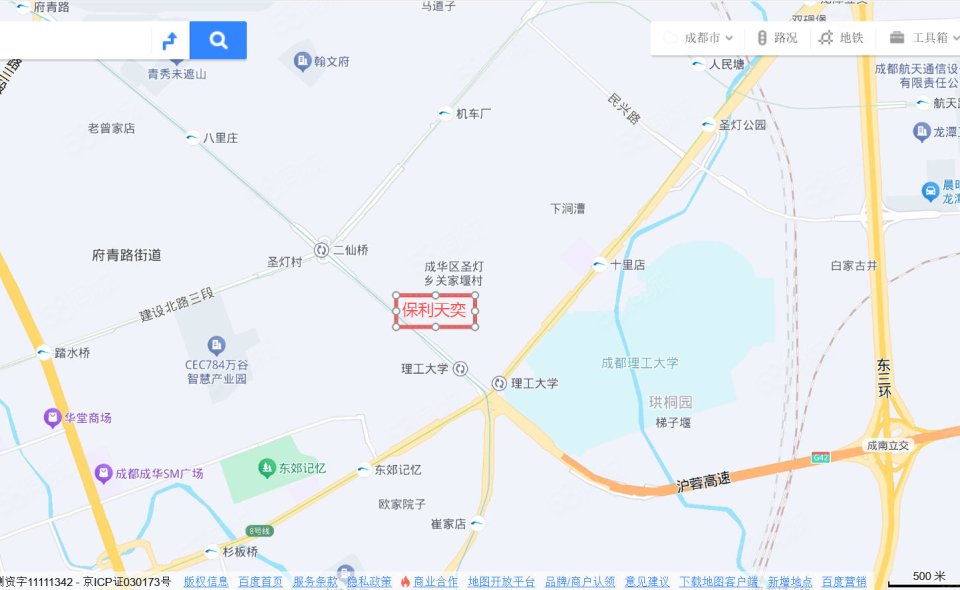Show the 地铁 subway map

coord(840,38)
